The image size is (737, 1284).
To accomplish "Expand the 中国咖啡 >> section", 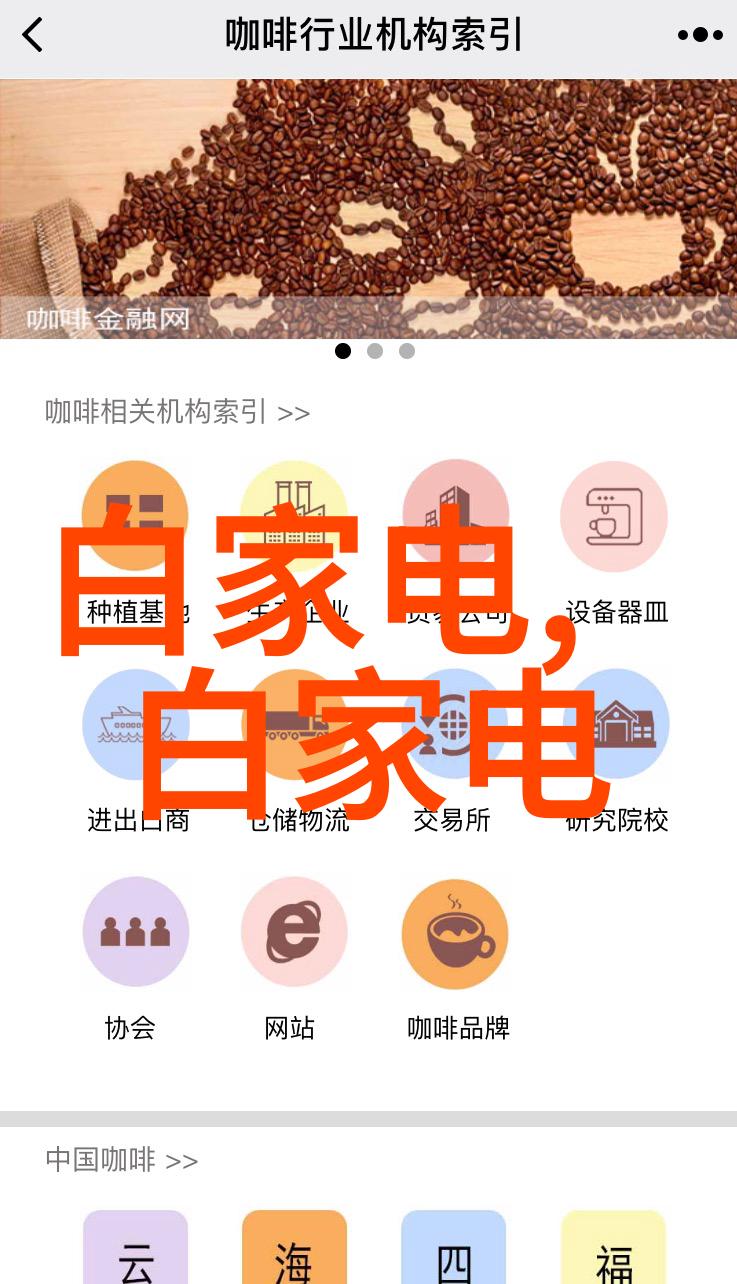I will click(x=121, y=1160).
